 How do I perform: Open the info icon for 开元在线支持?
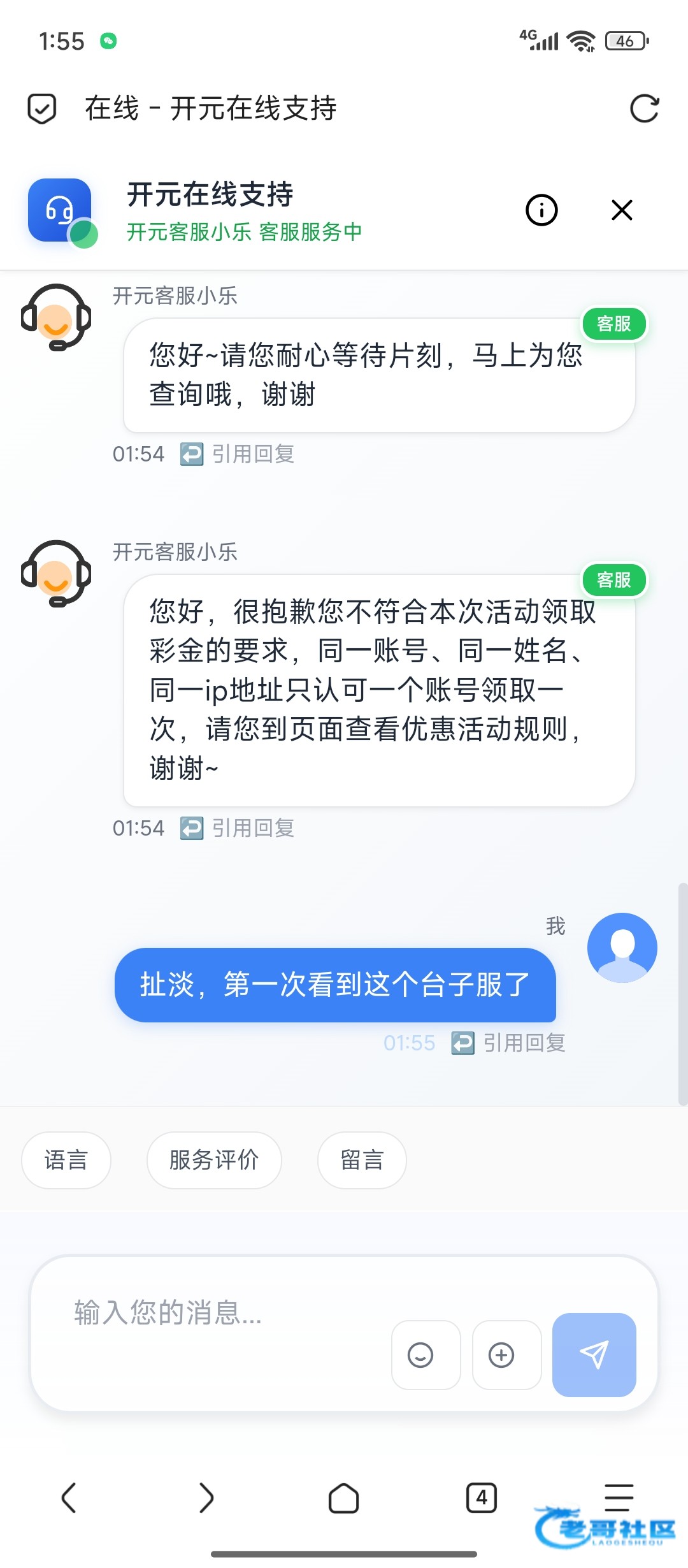(541, 210)
